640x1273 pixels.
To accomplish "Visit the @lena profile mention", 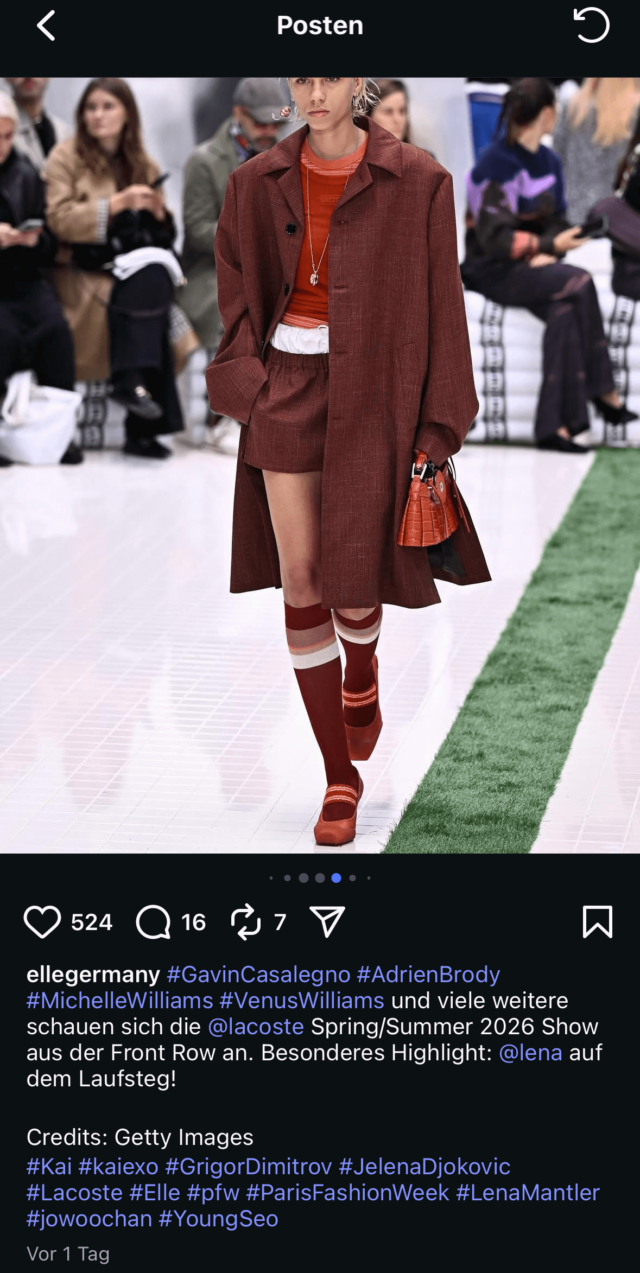I will tap(530, 1052).
